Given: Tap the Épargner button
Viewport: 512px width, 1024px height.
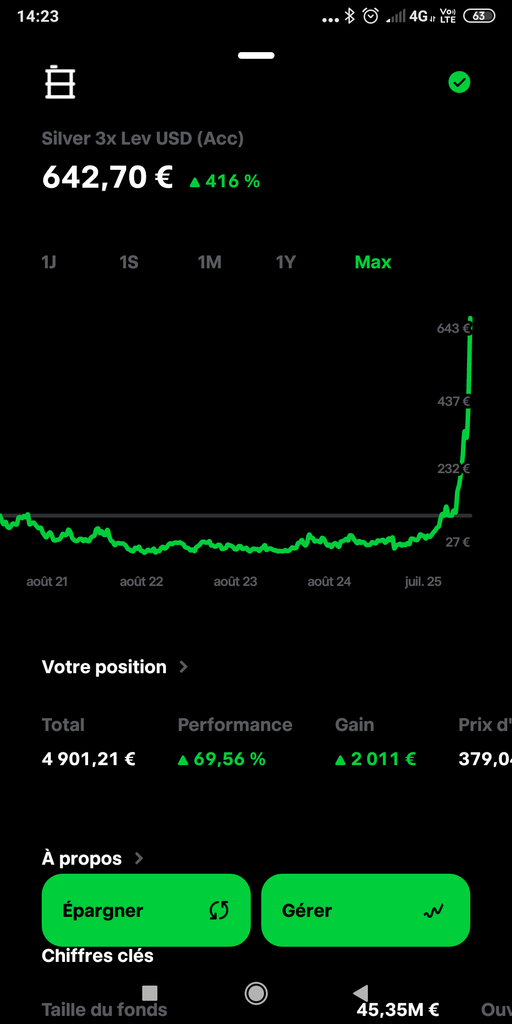Looking at the screenshot, I should point(146,910).
